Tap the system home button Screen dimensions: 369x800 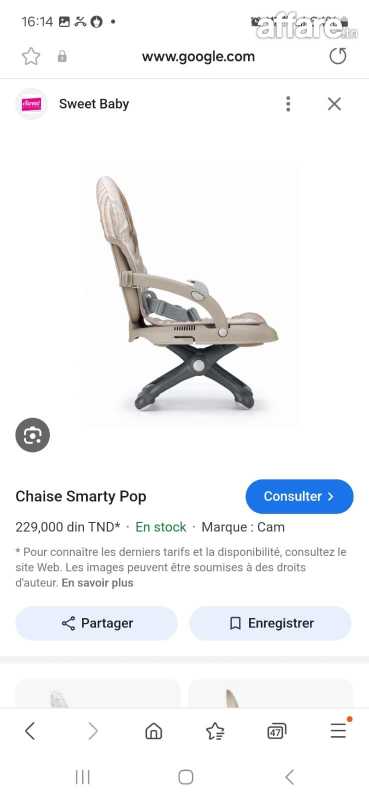click(185, 777)
